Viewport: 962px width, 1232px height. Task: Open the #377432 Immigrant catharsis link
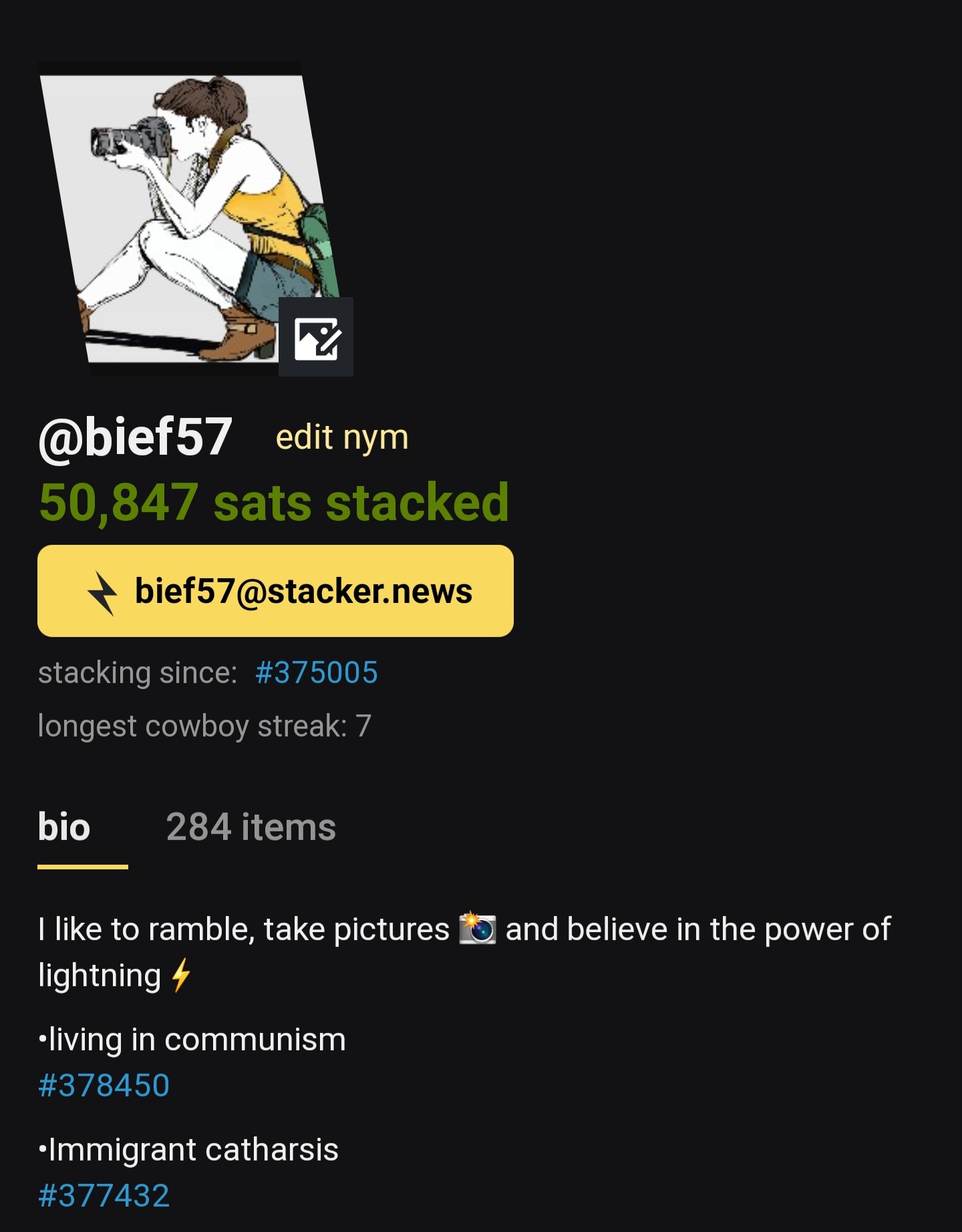(104, 1195)
